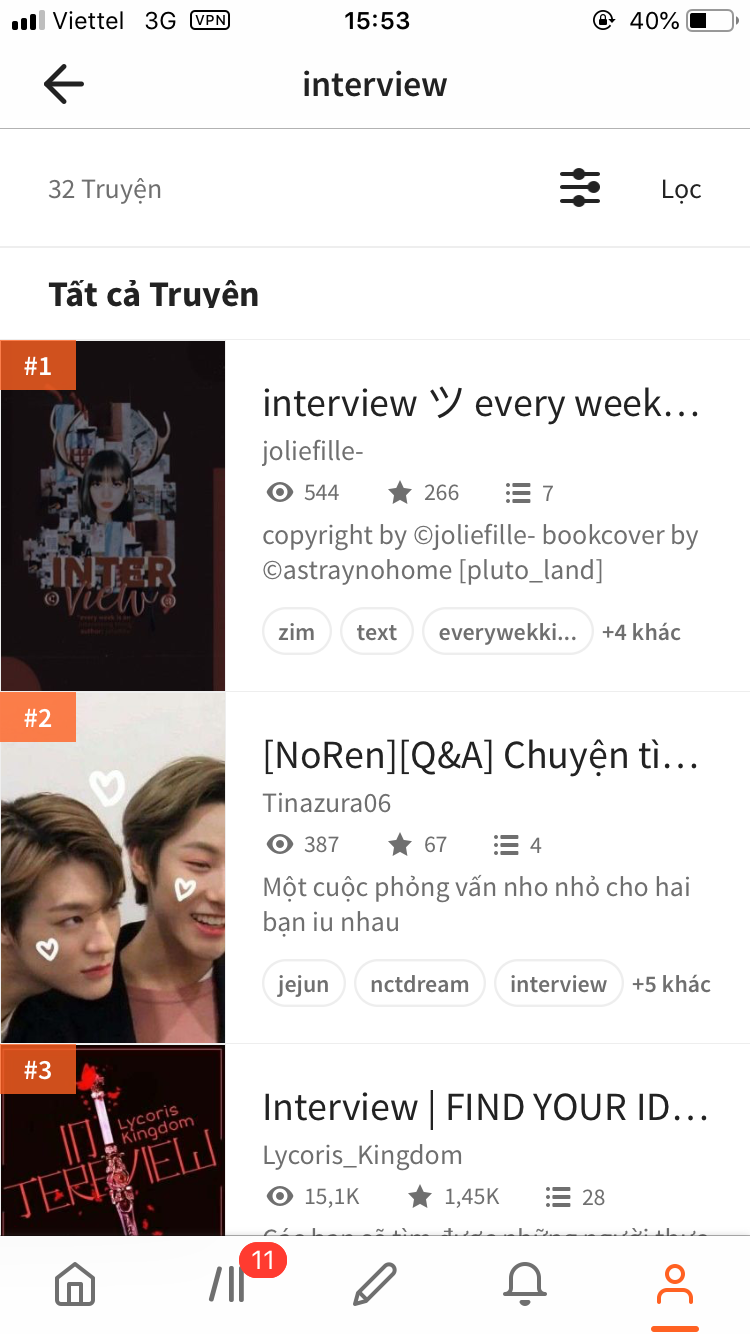The image size is (750, 1334).
Task: Open the notifications bell tab
Action: [525, 1284]
